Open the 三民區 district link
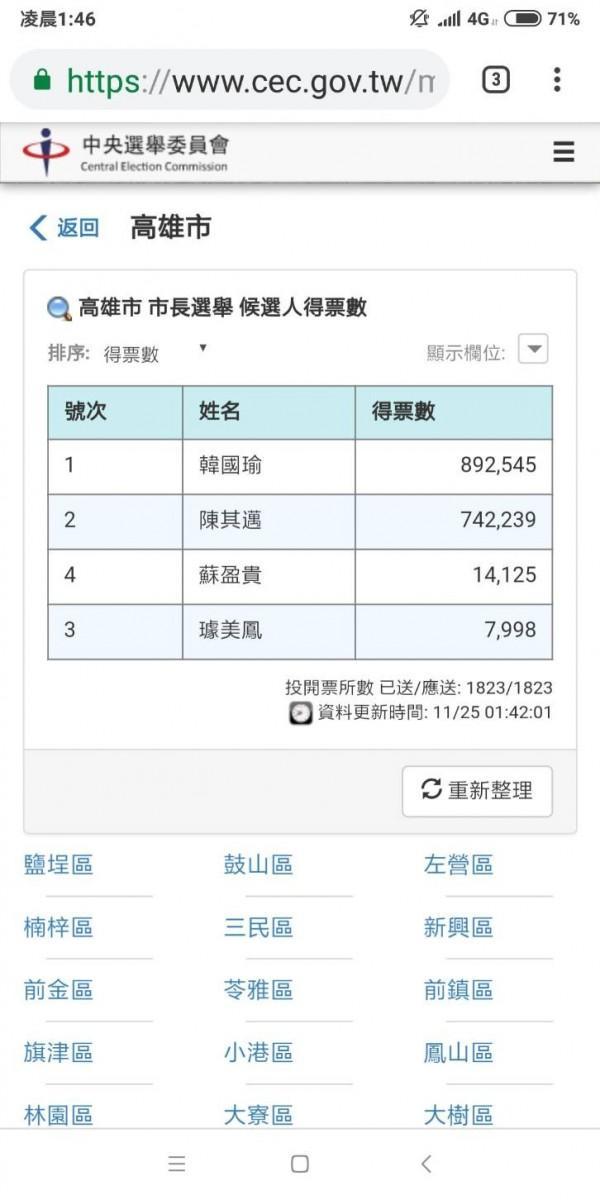Image resolution: width=600 pixels, height=1200 pixels. [x=259, y=927]
